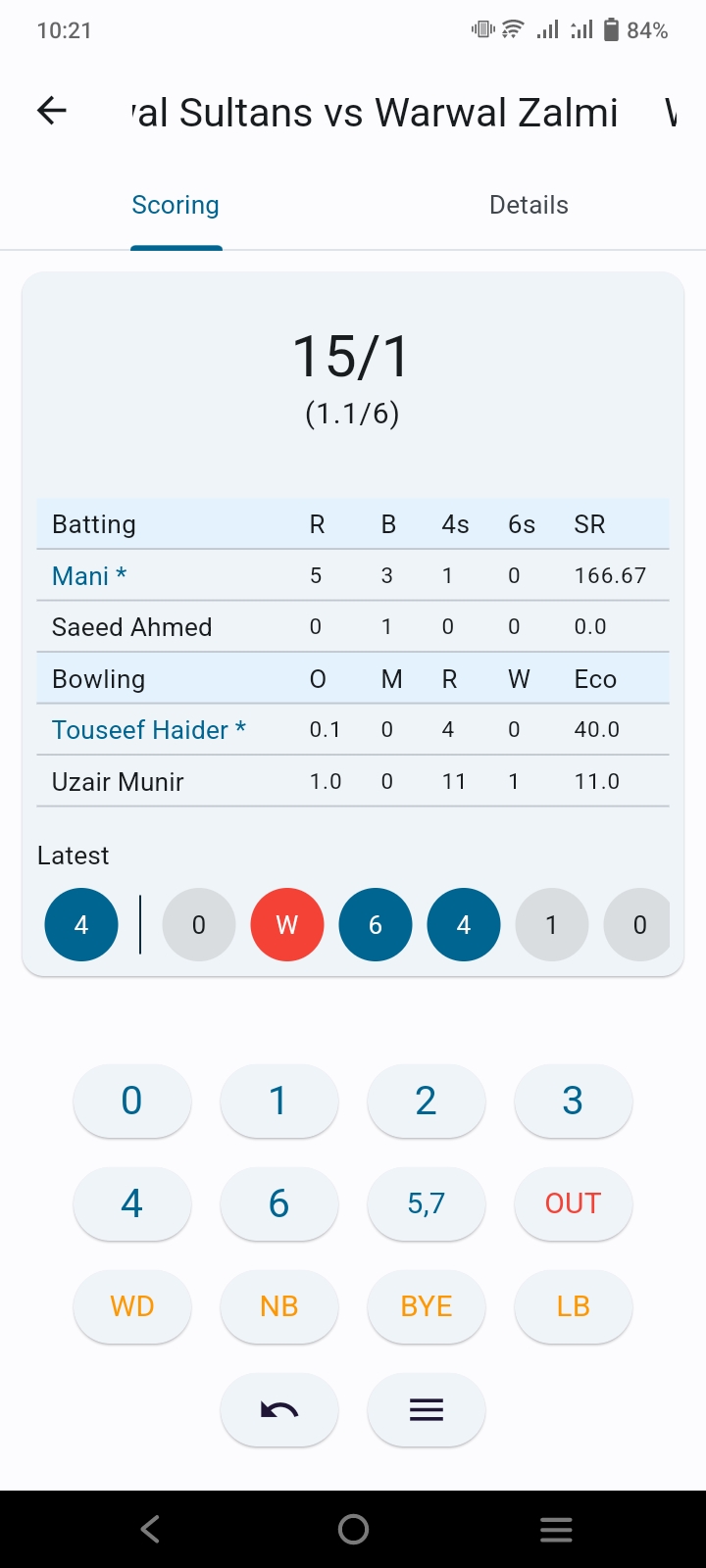Record a boundary four
Screen dimensions: 706x1568
tap(132, 1203)
